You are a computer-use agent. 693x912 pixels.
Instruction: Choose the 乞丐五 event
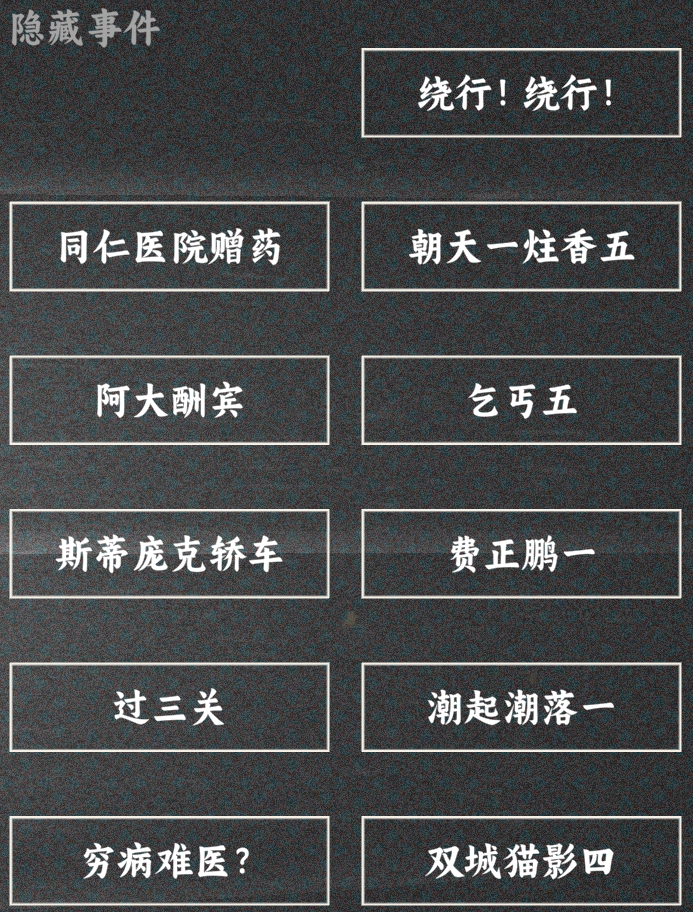pos(520,401)
